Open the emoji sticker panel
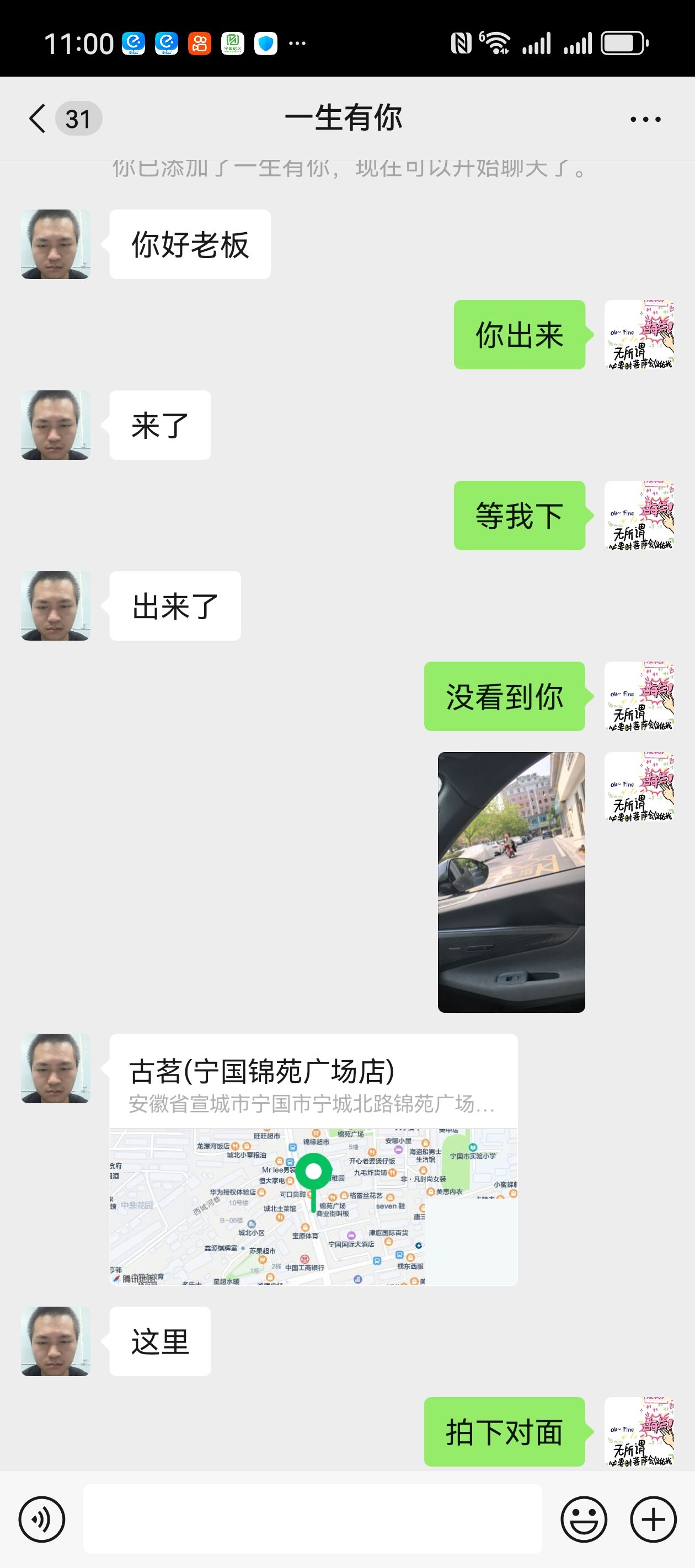695x1568 pixels. [x=584, y=1519]
